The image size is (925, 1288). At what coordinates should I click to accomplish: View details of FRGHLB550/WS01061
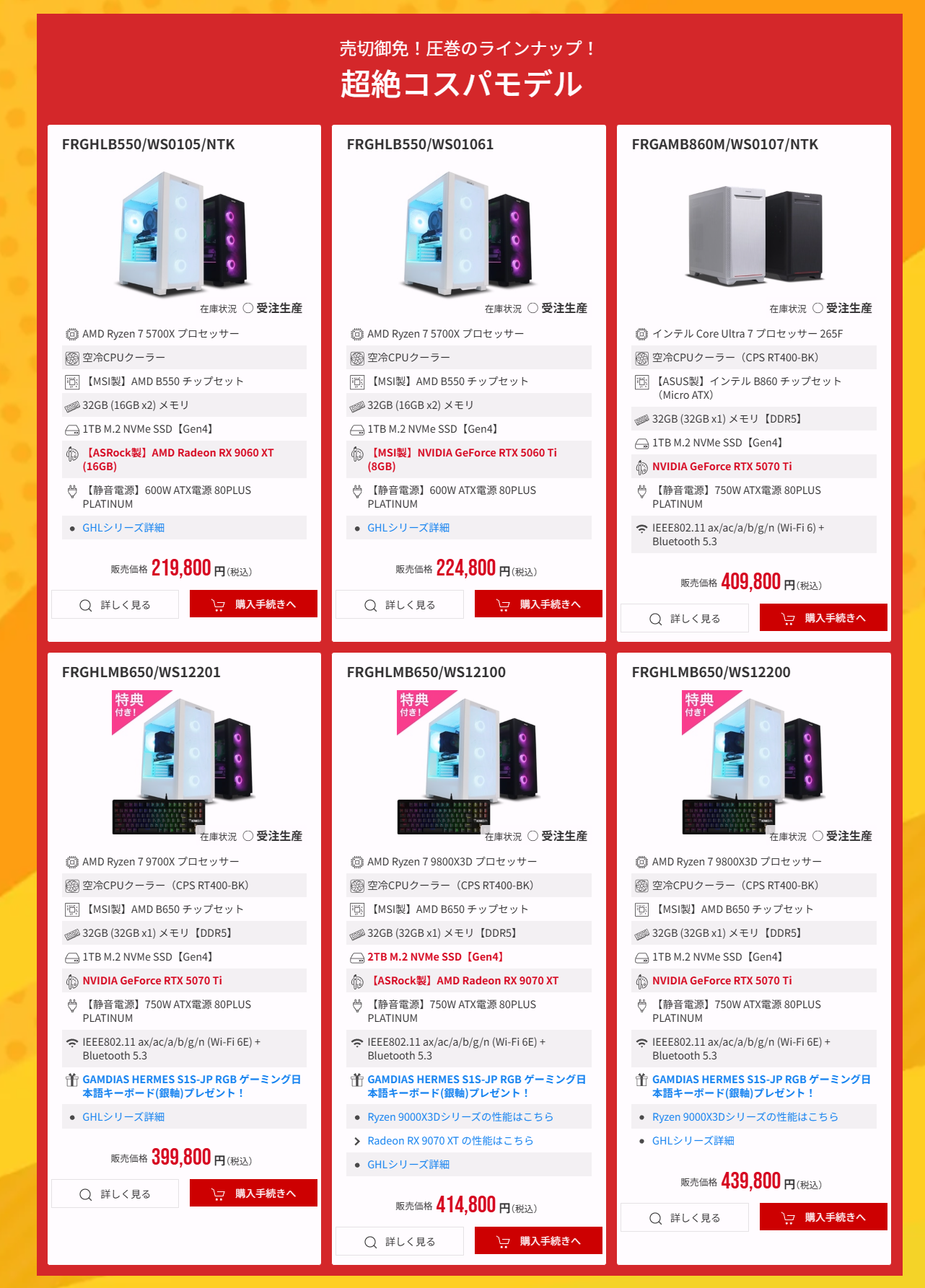(x=400, y=604)
